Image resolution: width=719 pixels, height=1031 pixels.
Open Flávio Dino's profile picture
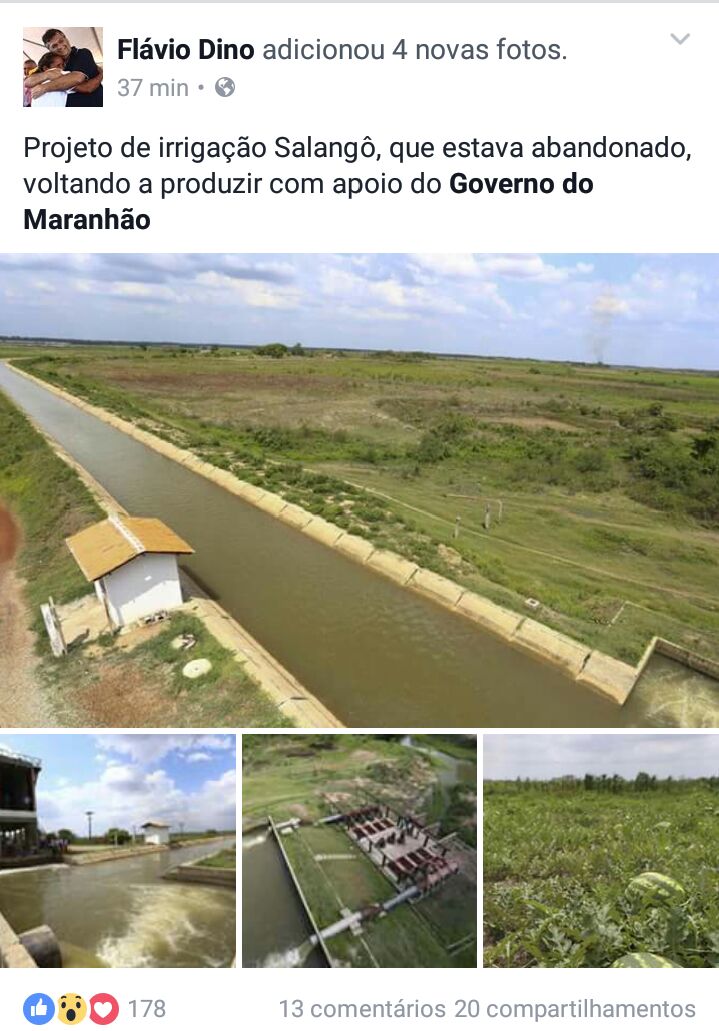(62, 67)
